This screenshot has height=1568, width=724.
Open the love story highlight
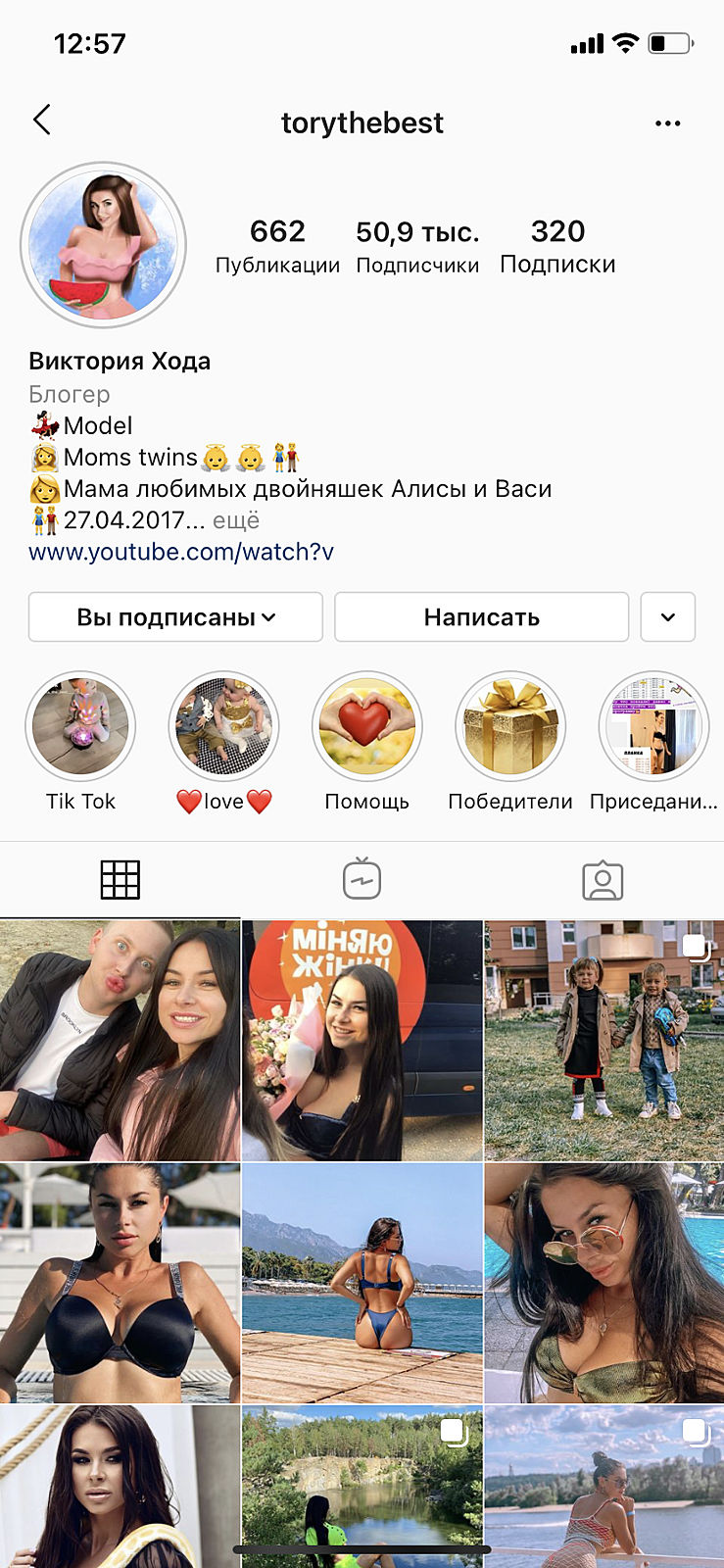click(x=223, y=727)
